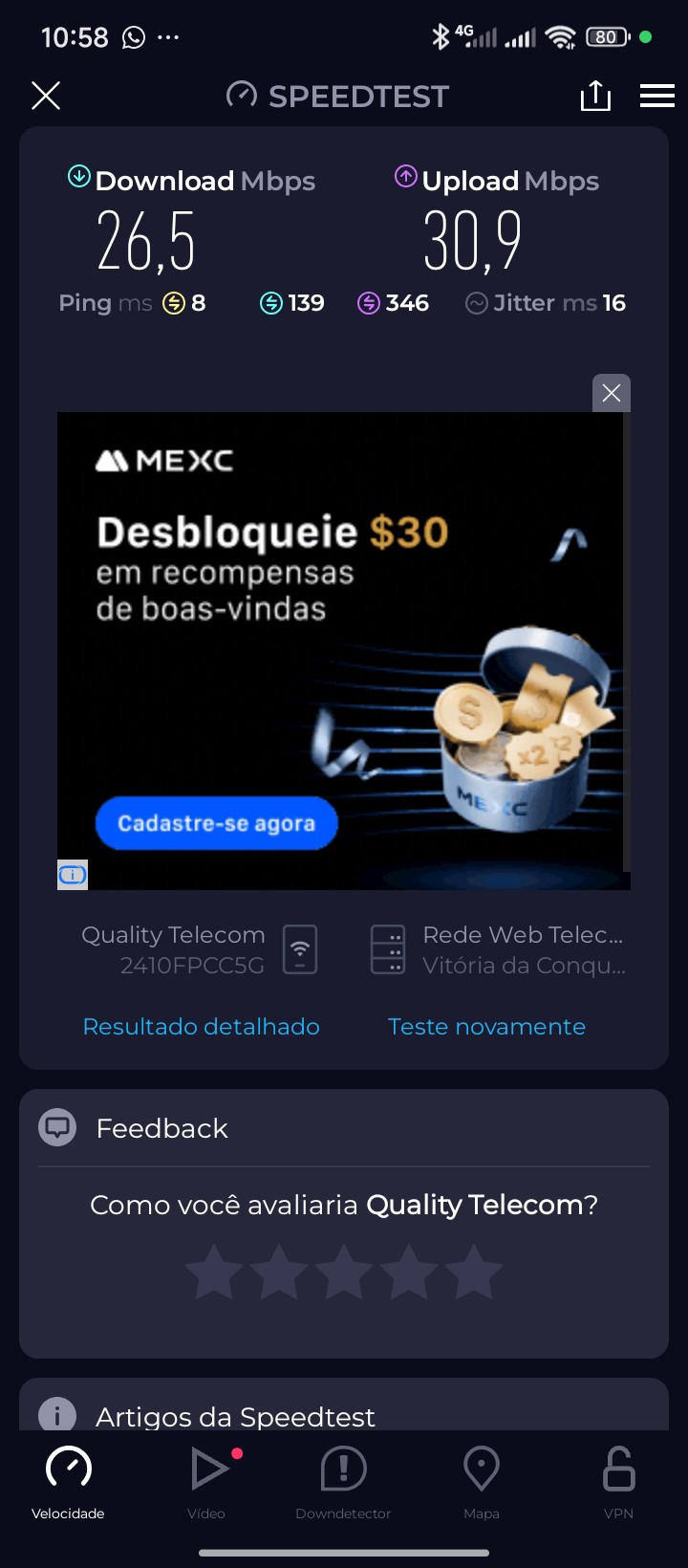This screenshot has height=1568, width=688.
Task: Open the ad info icon
Action: 73,875
